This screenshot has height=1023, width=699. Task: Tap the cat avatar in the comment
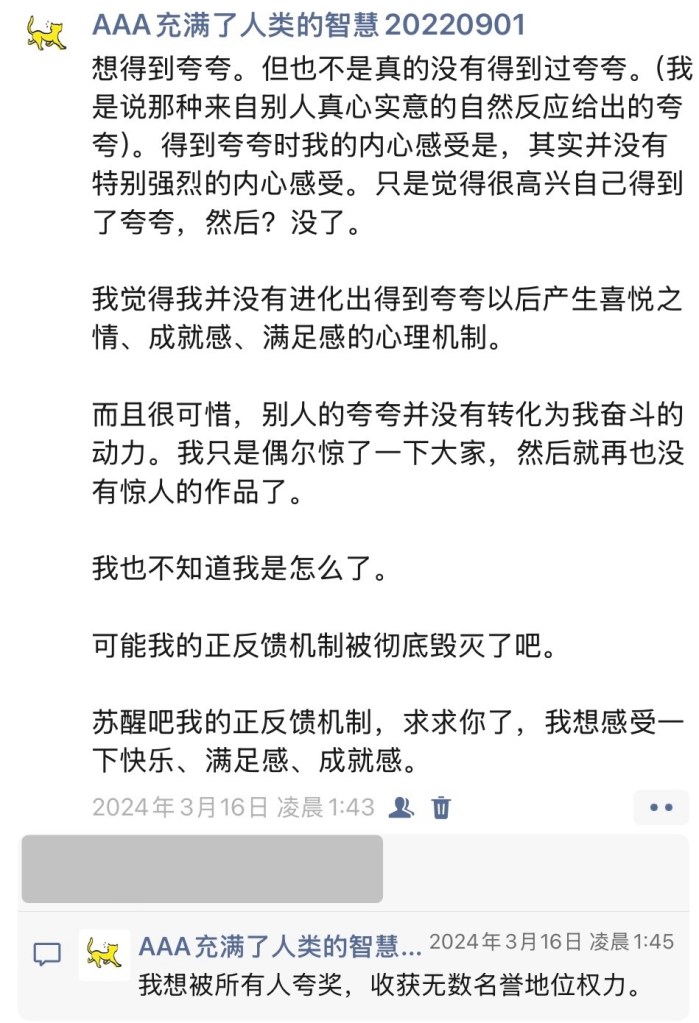[x=104, y=954]
